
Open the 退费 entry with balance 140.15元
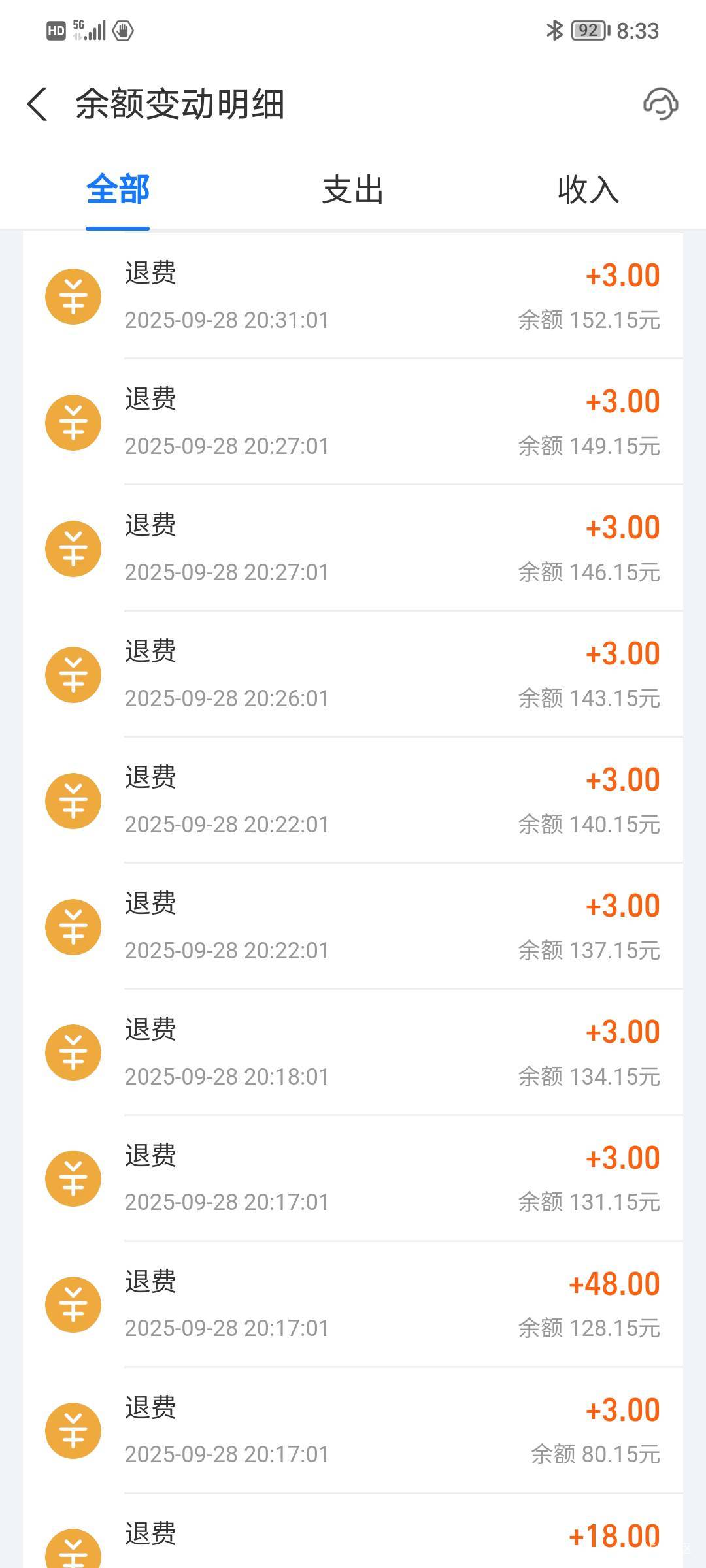tap(353, 800)
